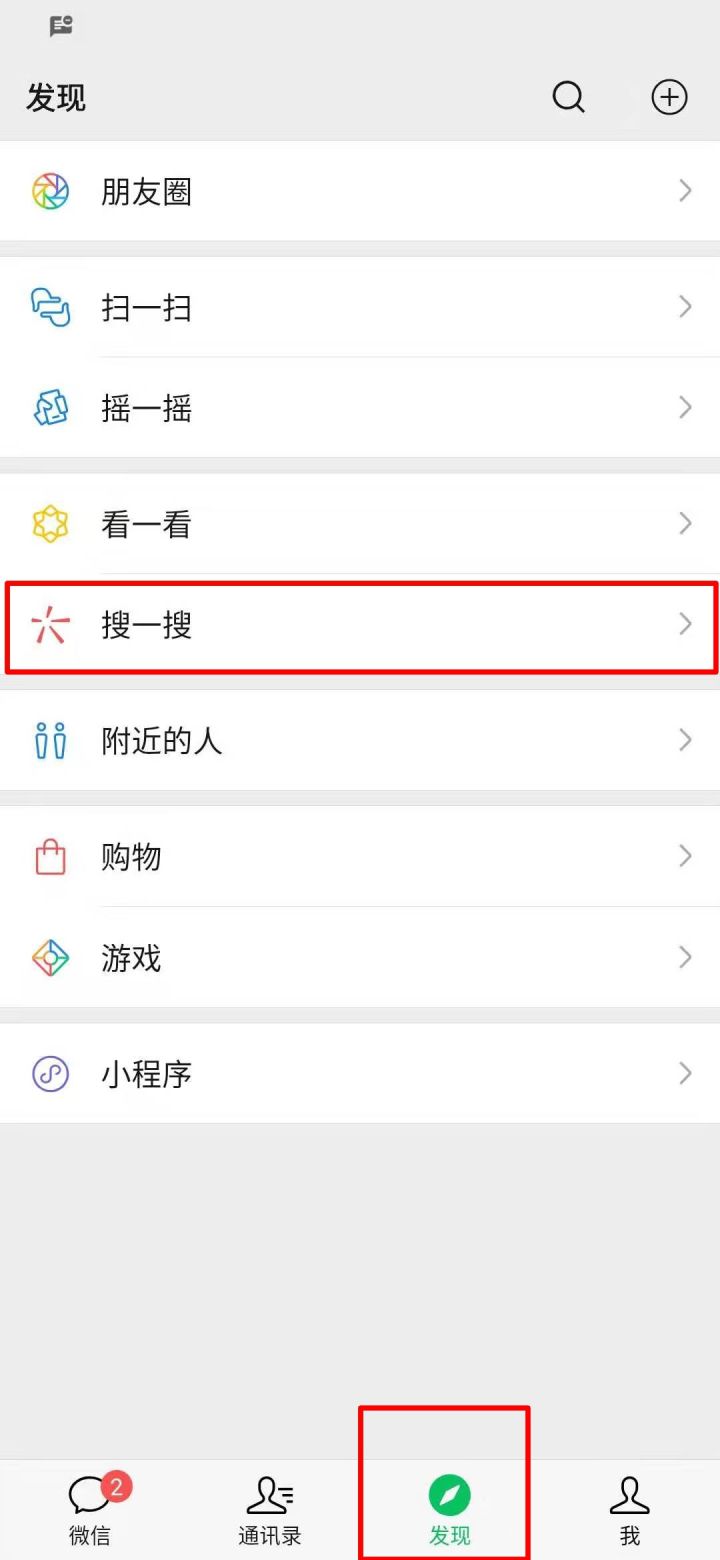Open the plus (+) menu at top right
This screenshot has height=1560, width=720.
(x=668, y=97)
